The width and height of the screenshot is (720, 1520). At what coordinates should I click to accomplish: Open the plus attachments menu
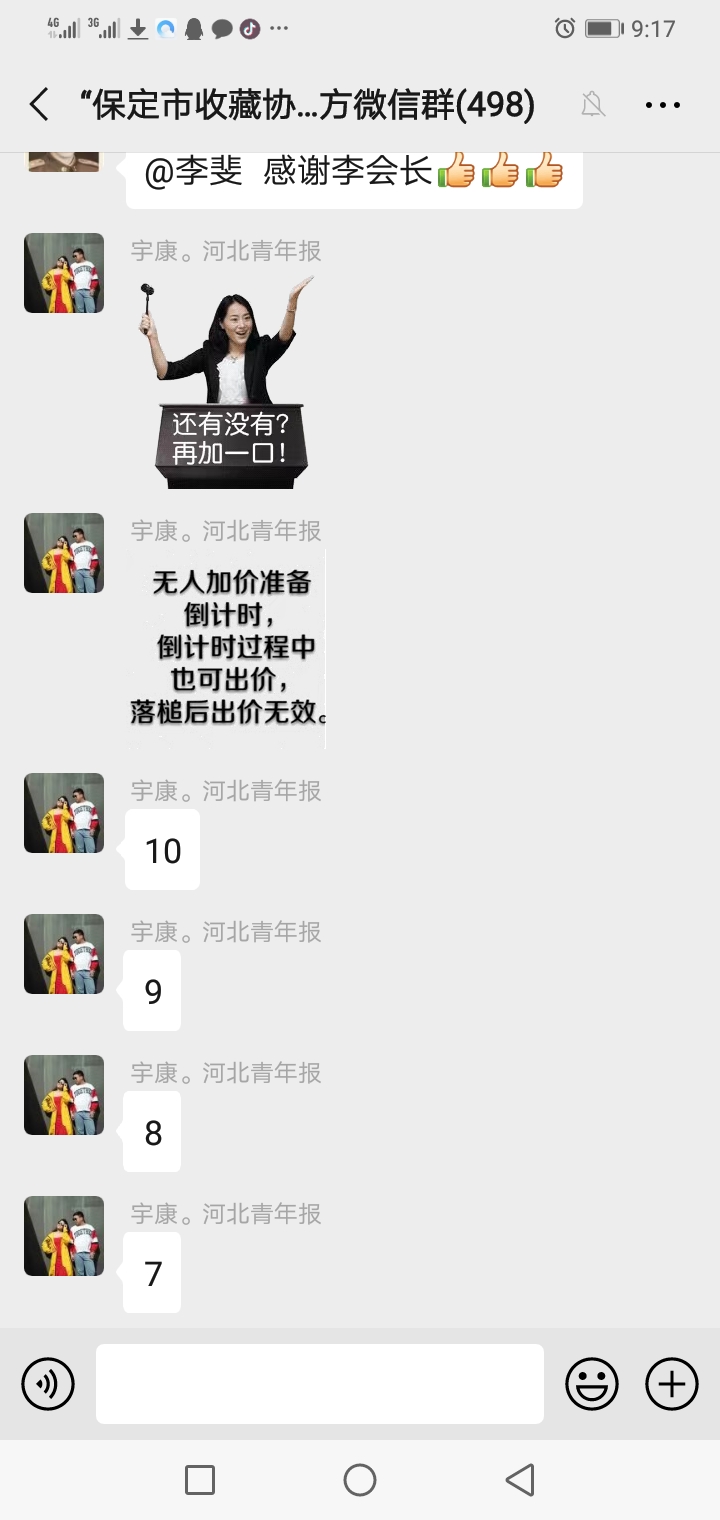pos(672,1384)
